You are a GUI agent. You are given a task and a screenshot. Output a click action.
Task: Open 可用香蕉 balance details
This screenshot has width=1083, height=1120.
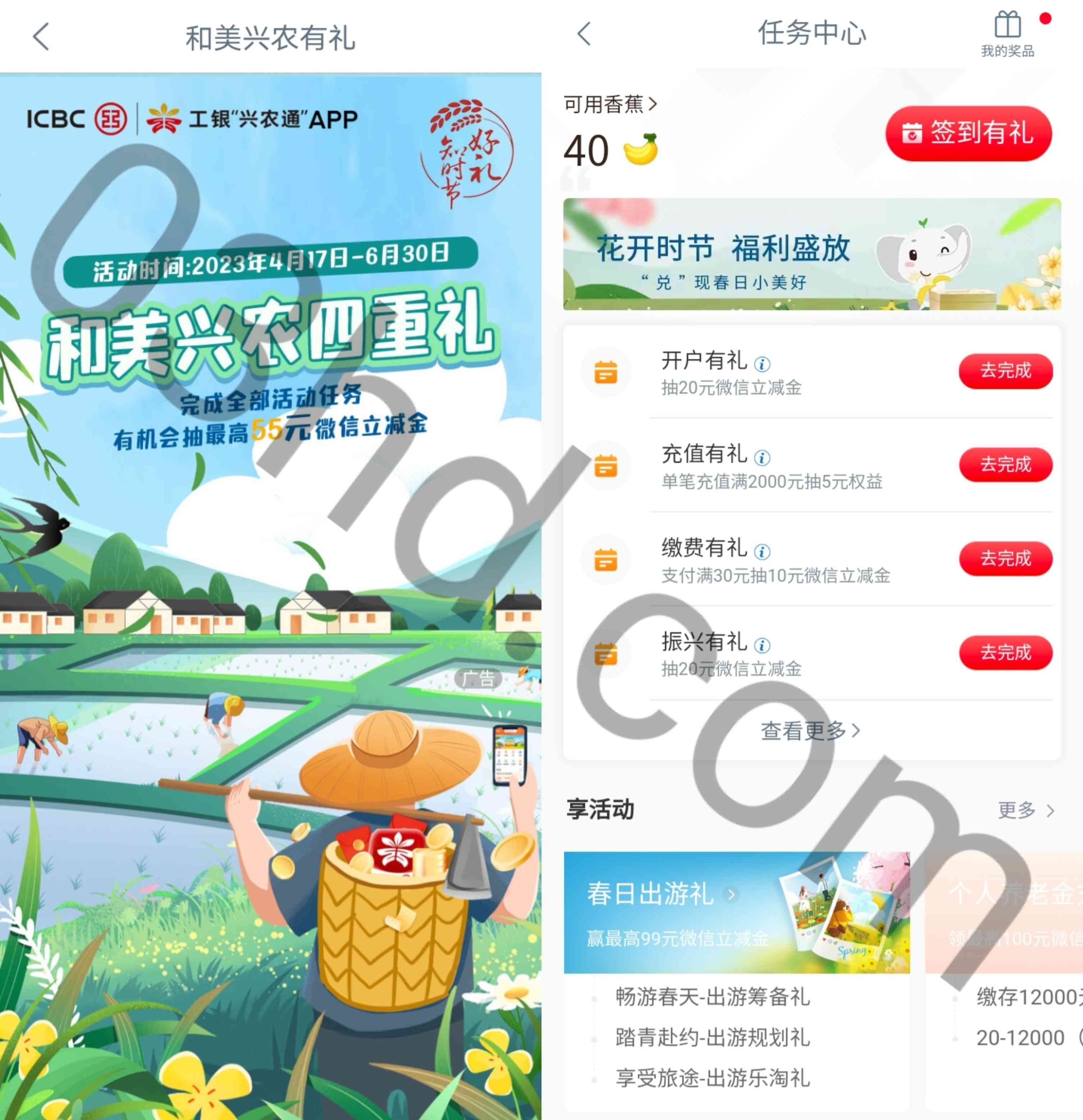611,105
